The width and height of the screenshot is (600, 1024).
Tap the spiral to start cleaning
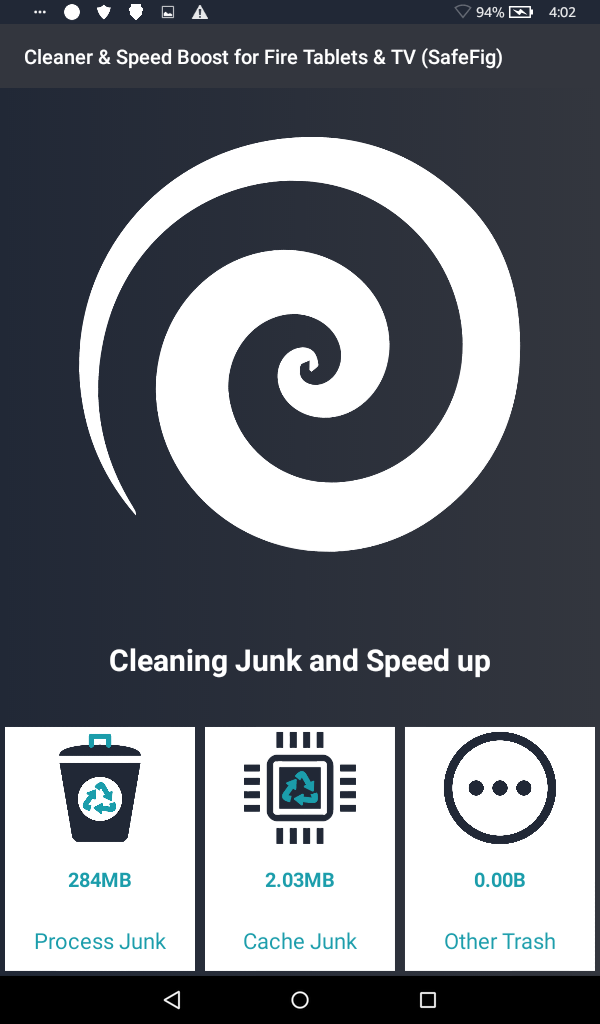(300, 345)
